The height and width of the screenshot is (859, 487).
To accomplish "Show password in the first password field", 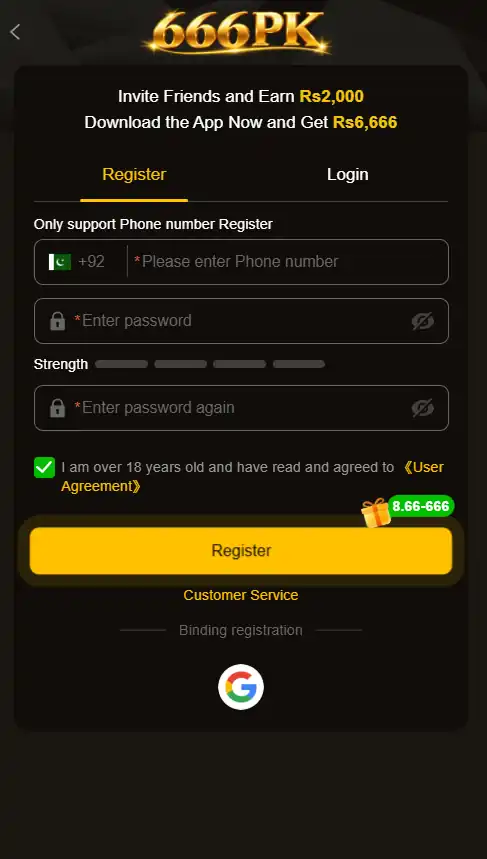I will (x=422, y=322).
